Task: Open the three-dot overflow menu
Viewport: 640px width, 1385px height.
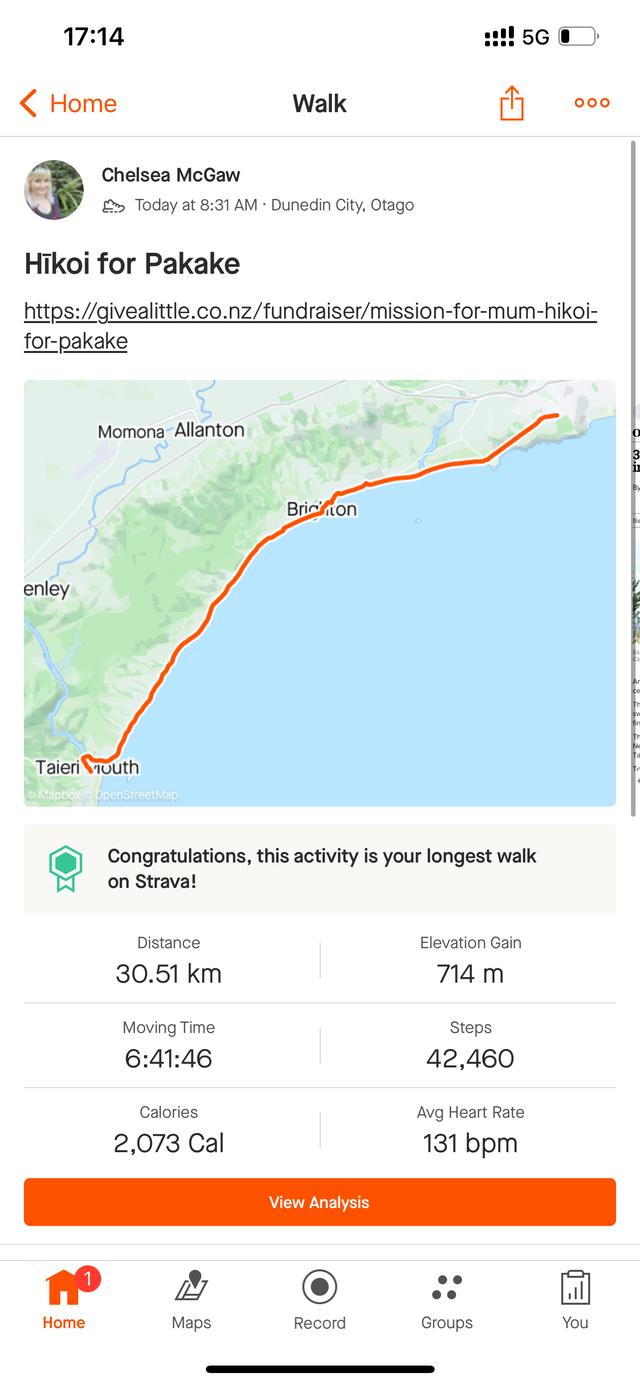Action: point(591,103)
